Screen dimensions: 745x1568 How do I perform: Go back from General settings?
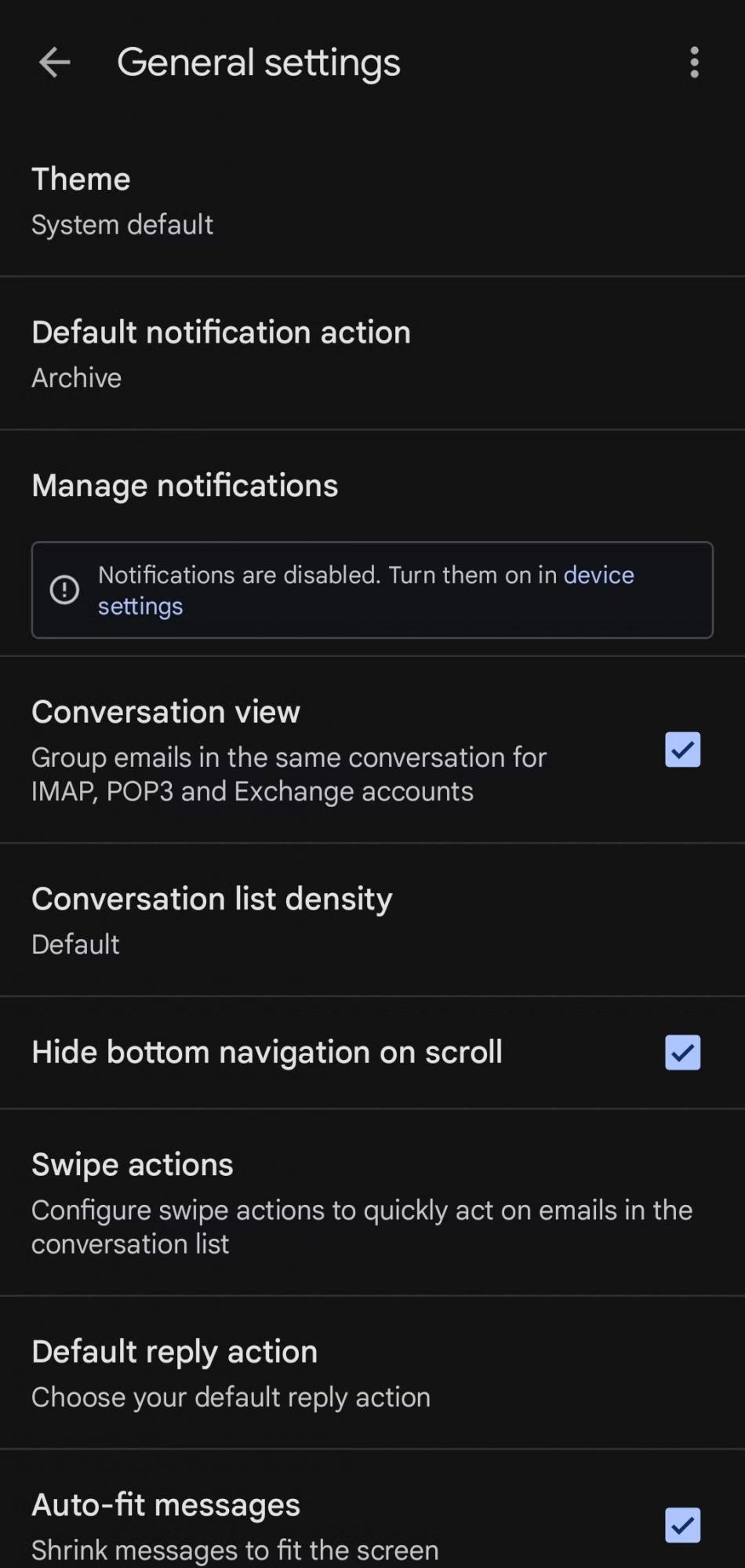(54, 63)
